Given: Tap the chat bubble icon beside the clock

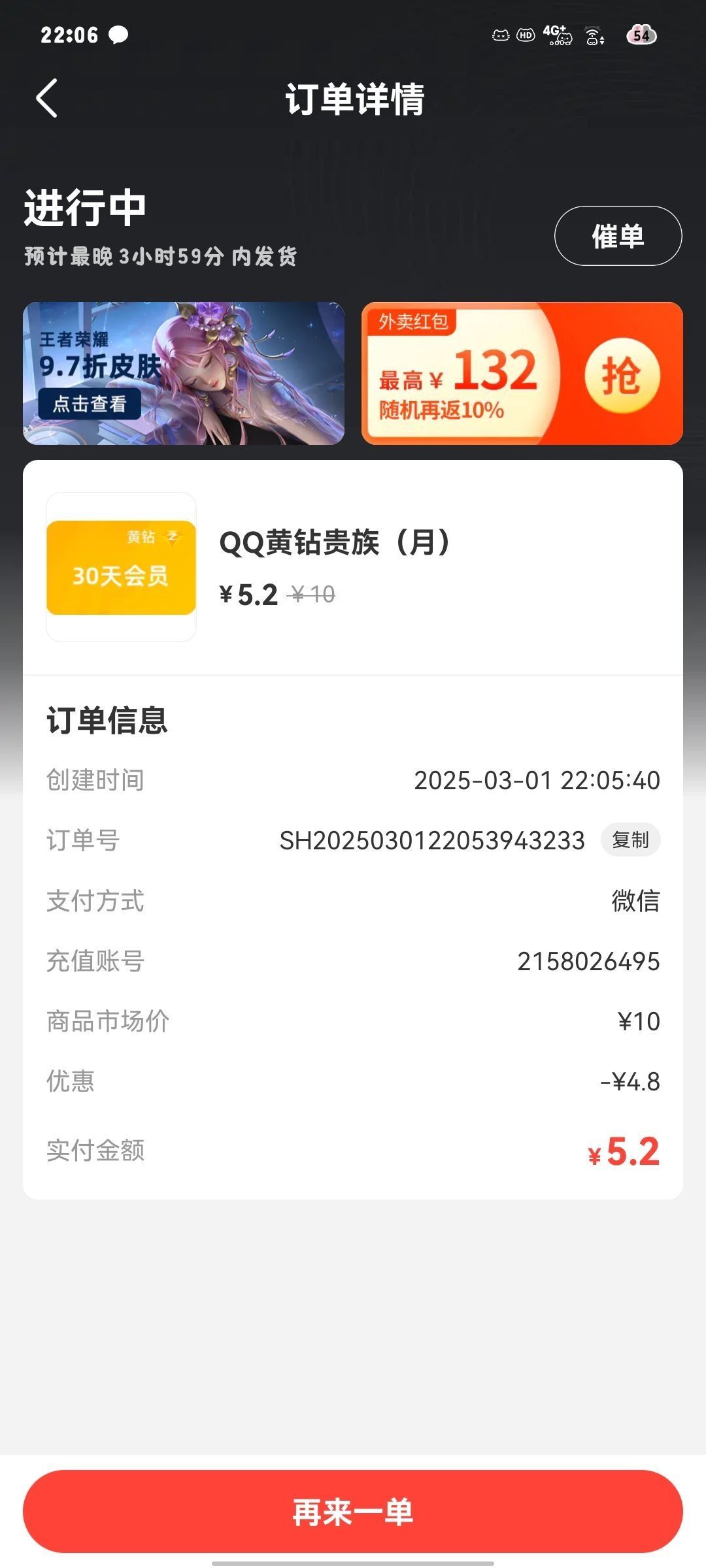Looking at the screenshot, I should pos(119,35).
